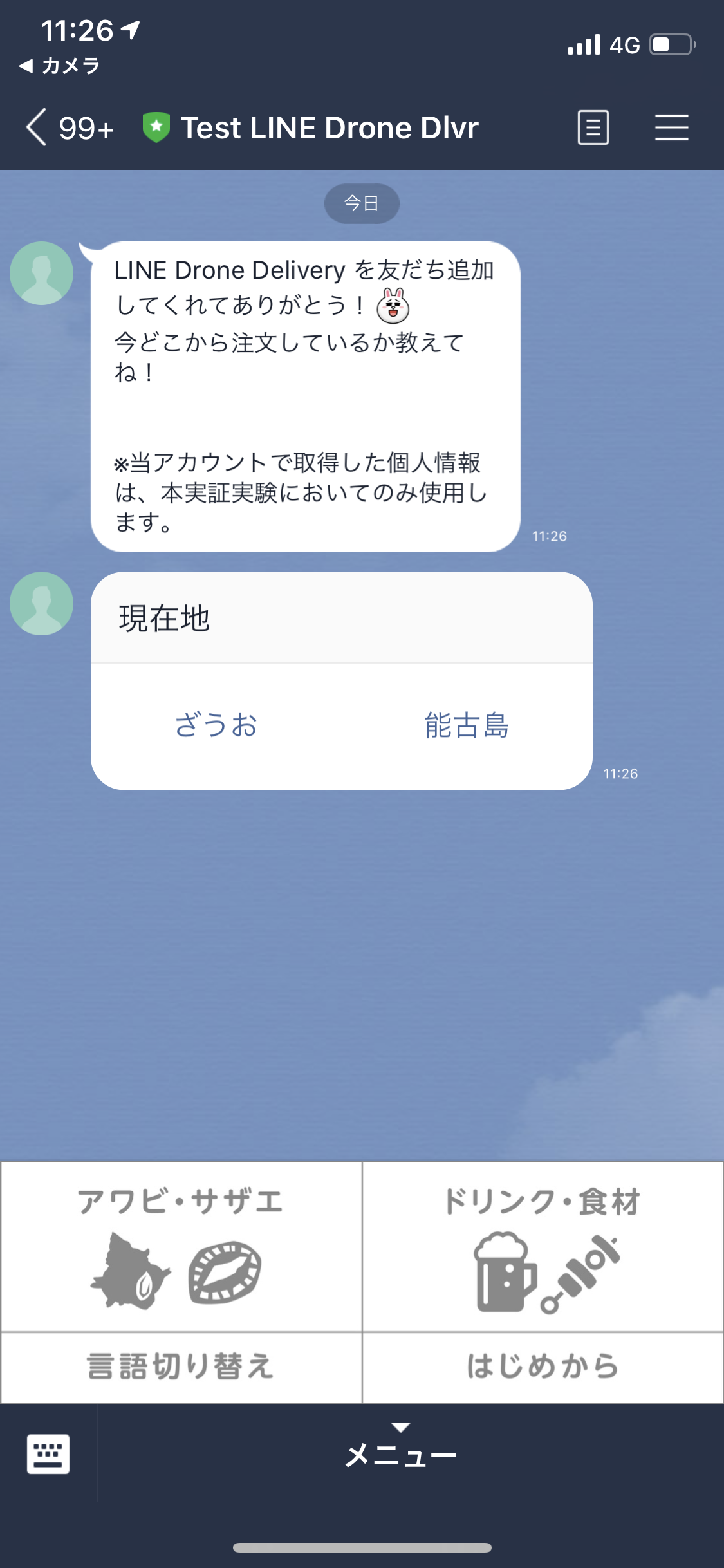Switch to keyboard input
This screenshot has height=1568, width=724.
point(48,1453)
